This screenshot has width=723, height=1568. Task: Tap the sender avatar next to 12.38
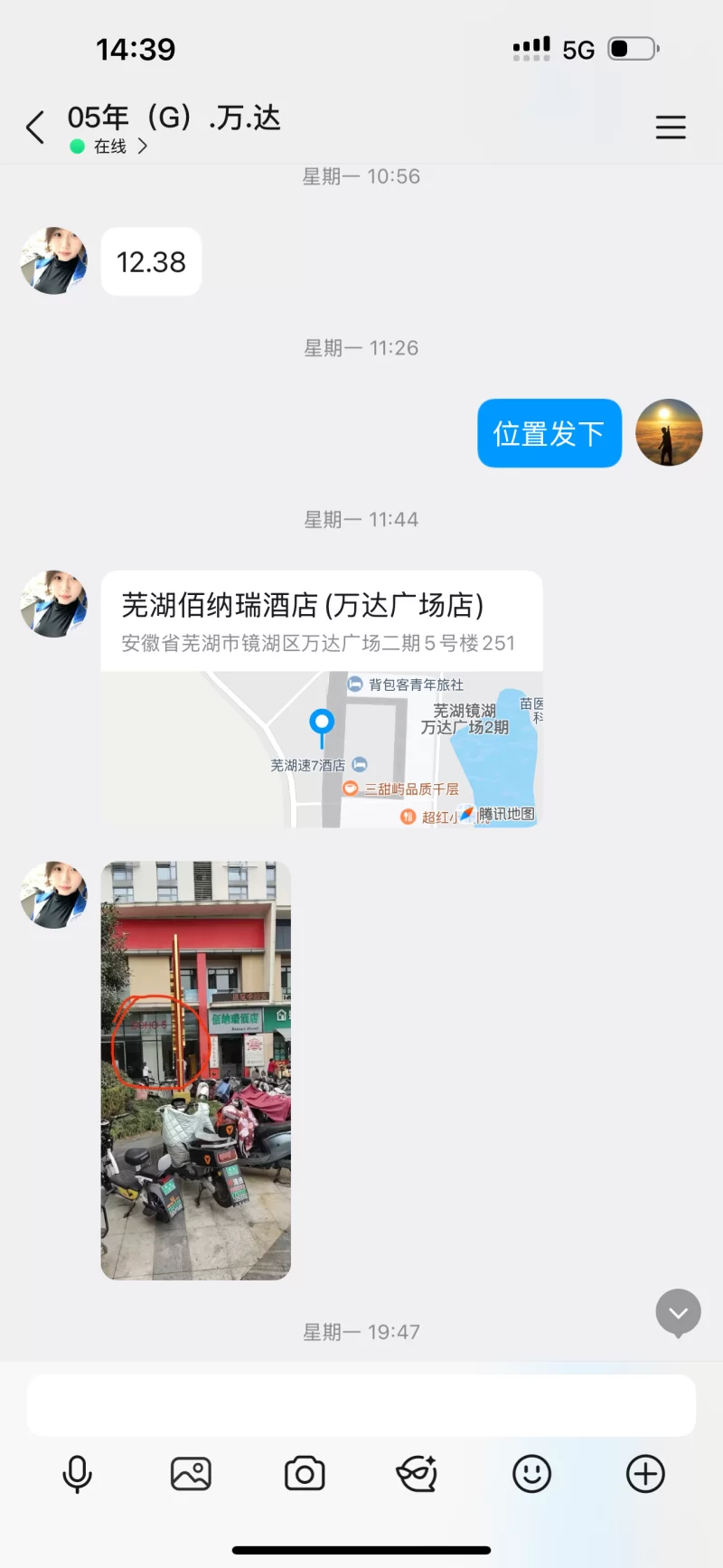coord(54,261)
